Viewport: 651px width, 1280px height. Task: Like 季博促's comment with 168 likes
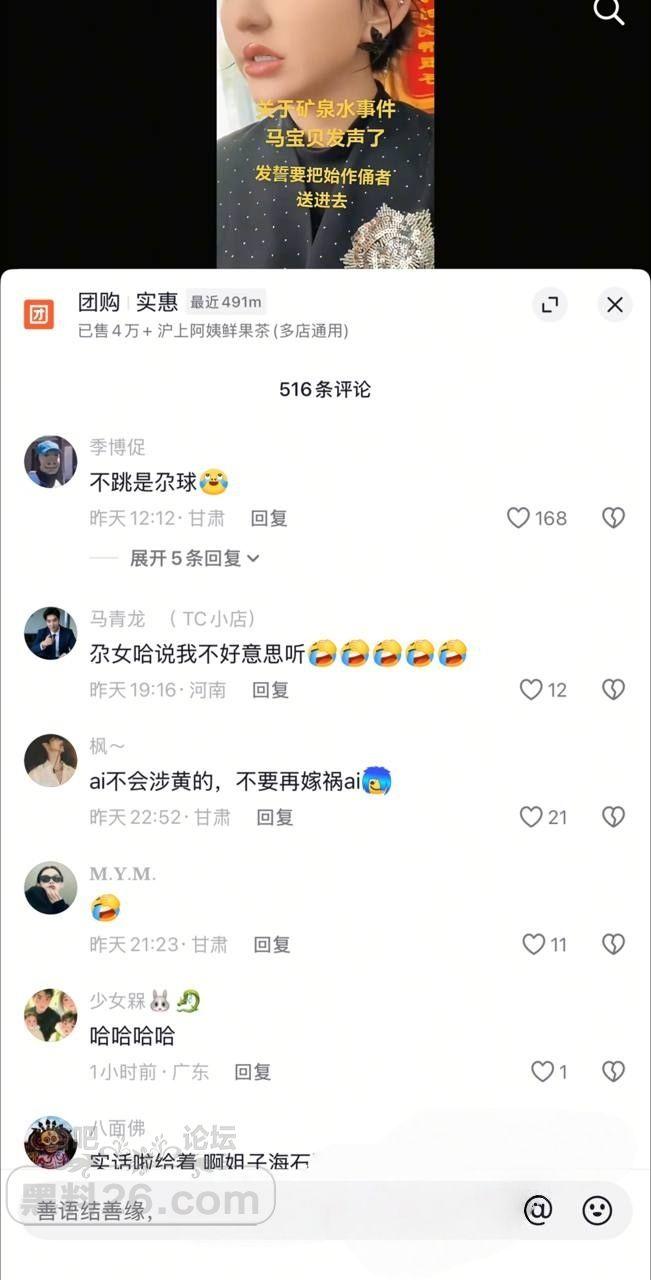coord(518,518)
